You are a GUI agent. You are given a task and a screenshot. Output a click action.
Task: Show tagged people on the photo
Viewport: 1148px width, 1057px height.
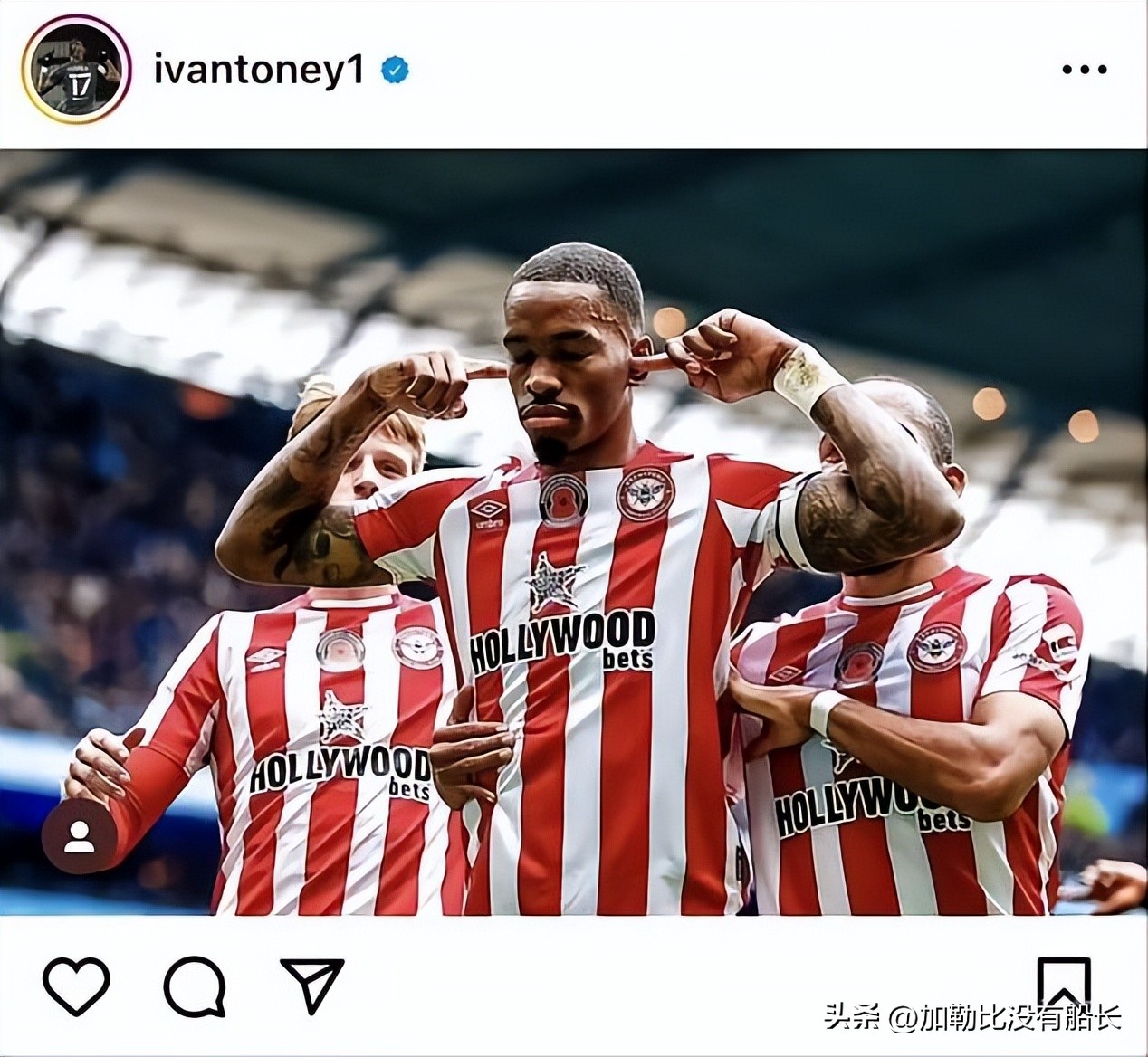(79, 836)
